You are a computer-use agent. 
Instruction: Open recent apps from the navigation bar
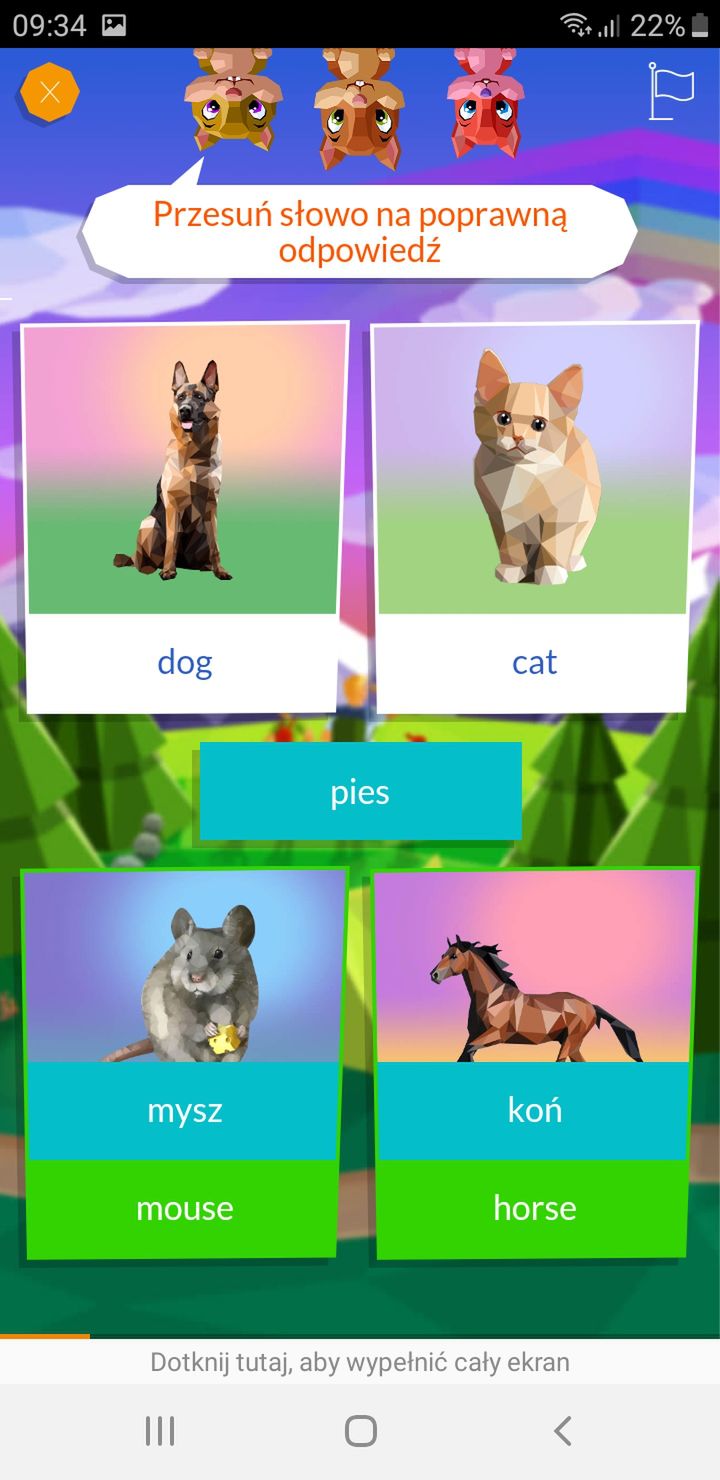tap(160, 1431)
